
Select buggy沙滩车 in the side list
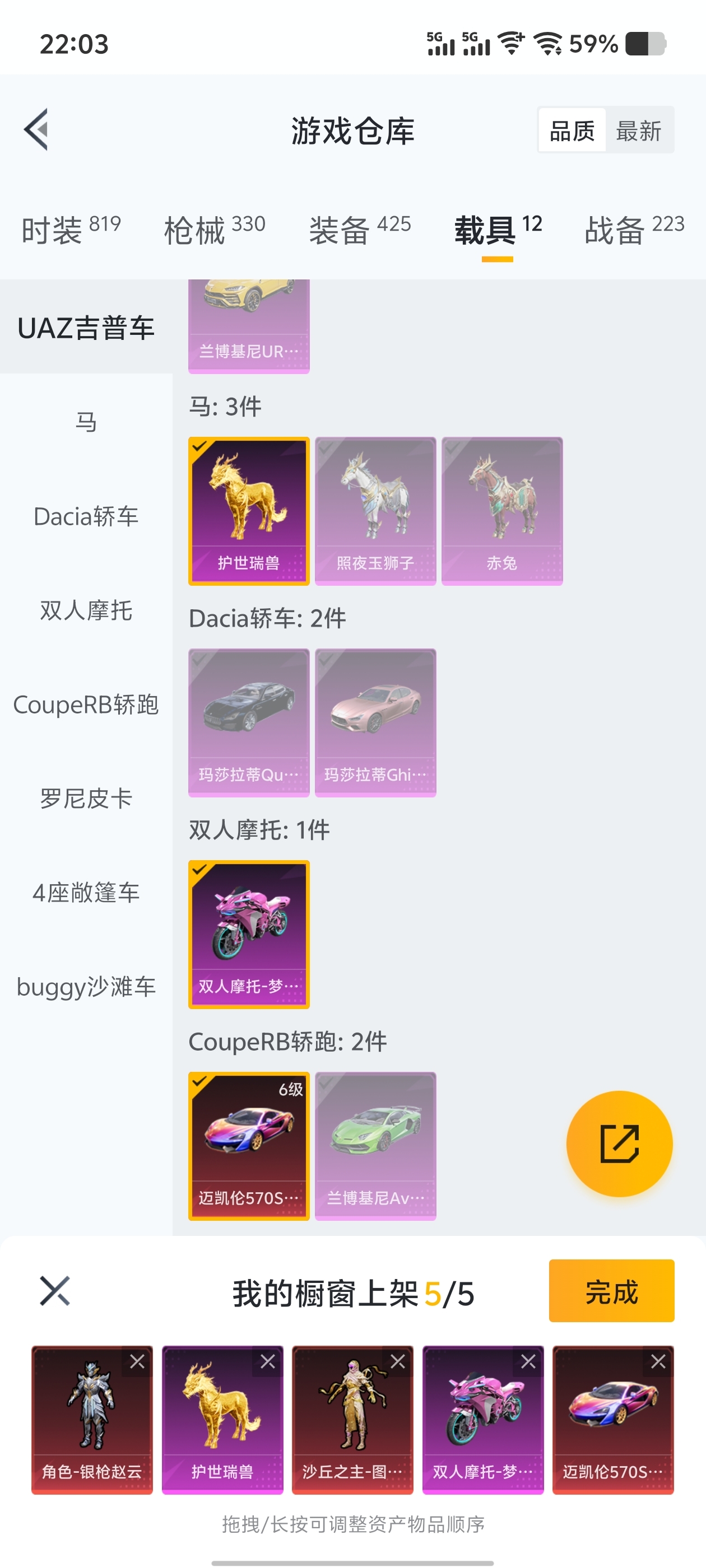coord(86,987)
